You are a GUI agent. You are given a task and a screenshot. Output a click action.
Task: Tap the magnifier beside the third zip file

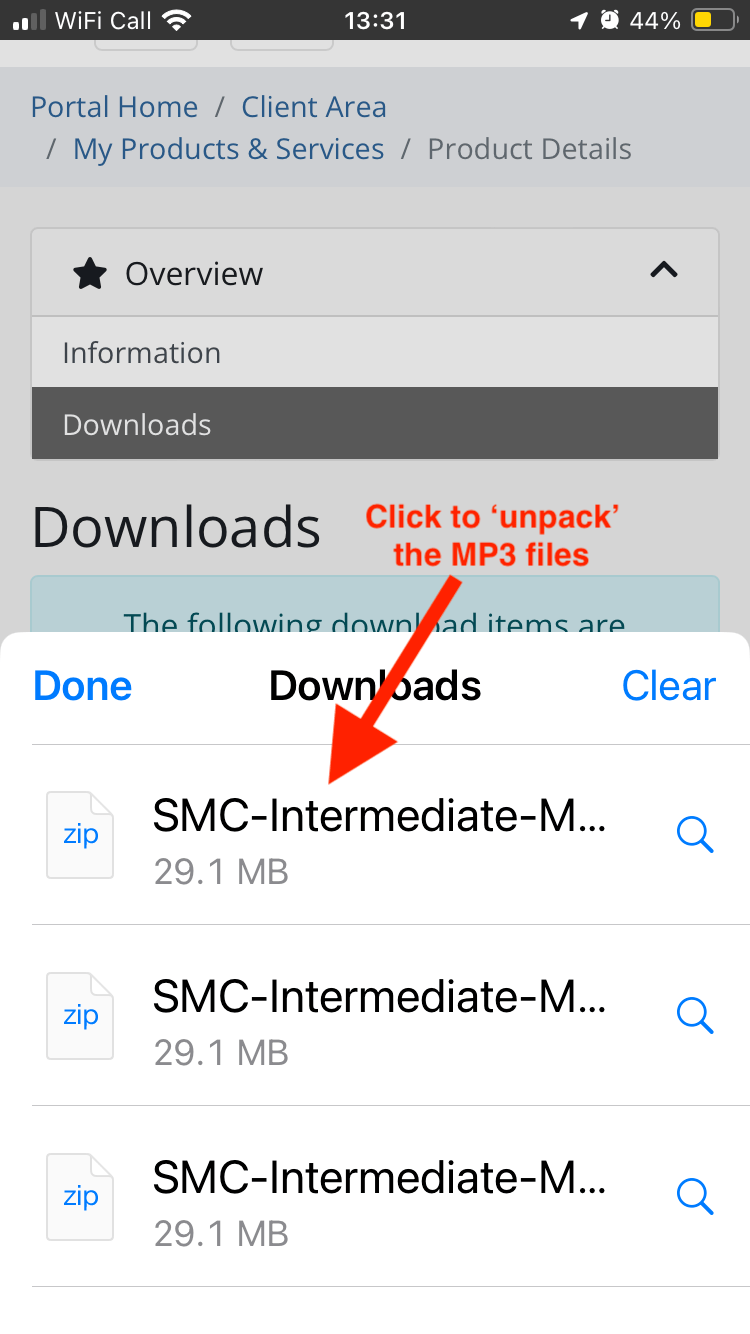coord(695,1196)
